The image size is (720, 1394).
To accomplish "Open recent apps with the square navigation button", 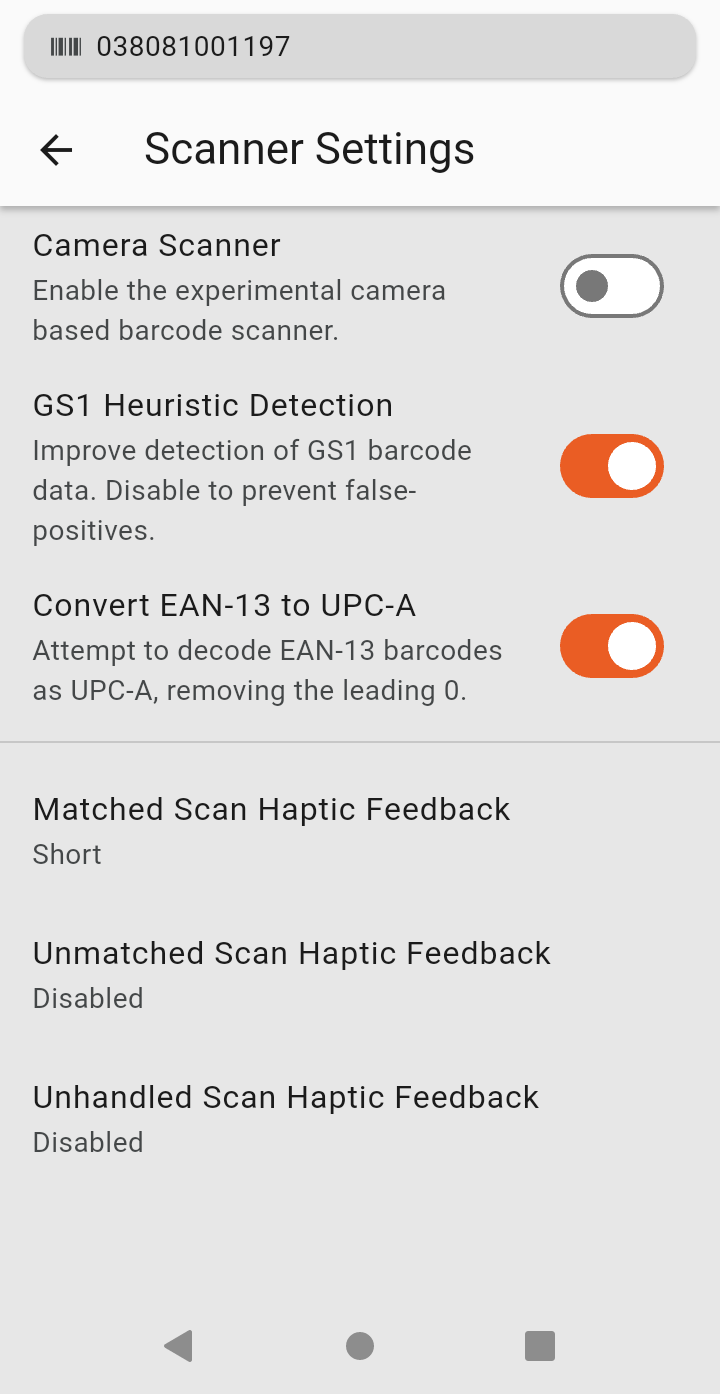I will 539,1346.
